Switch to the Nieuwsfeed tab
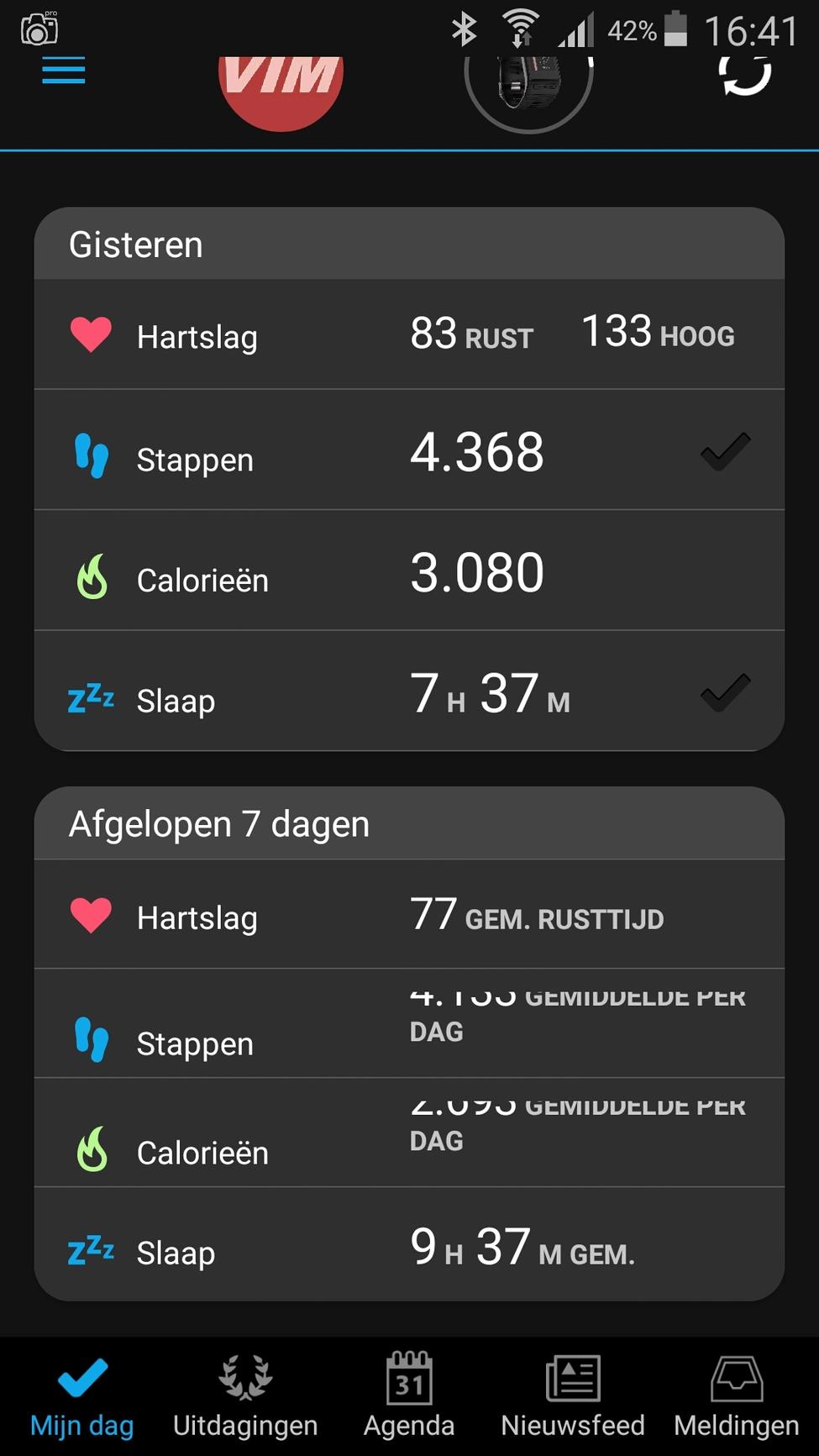Image resolution: width=819 pixels, height=1456 pixels. [x=573, y=1396]
